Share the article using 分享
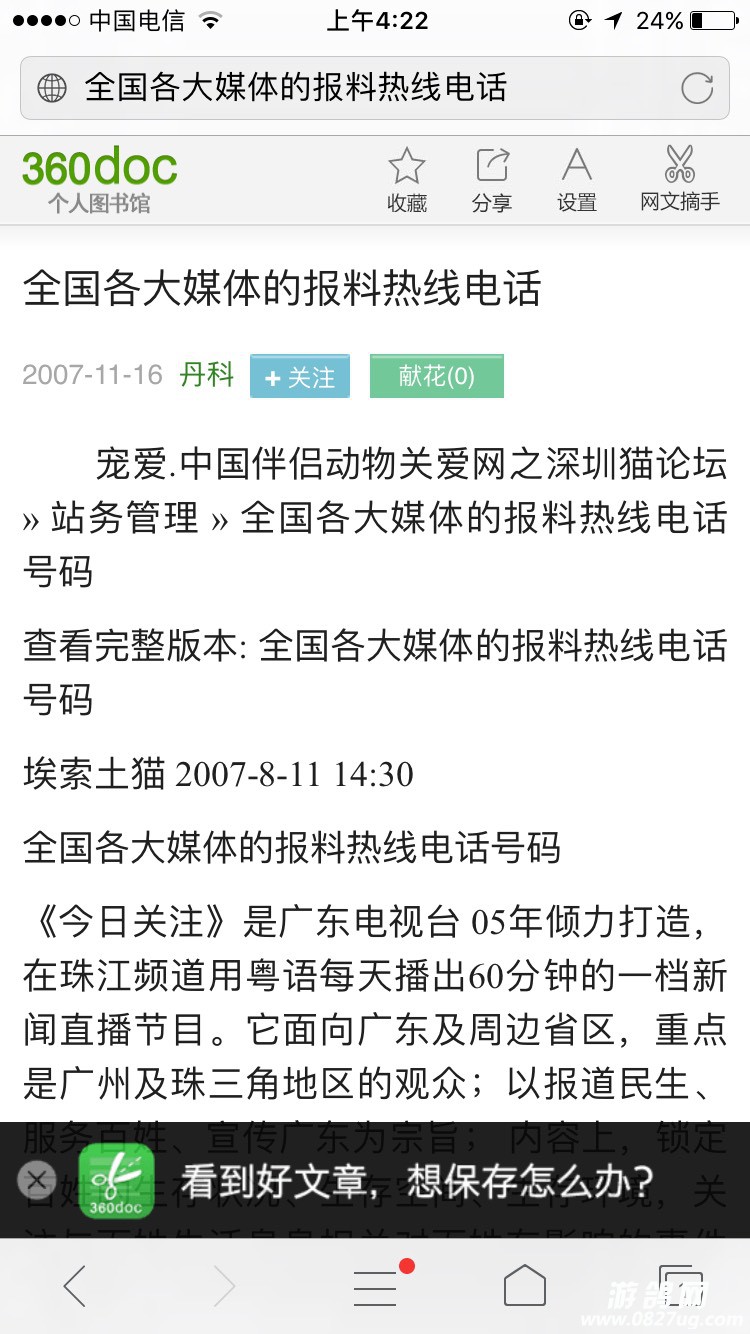 coord(492,180)
